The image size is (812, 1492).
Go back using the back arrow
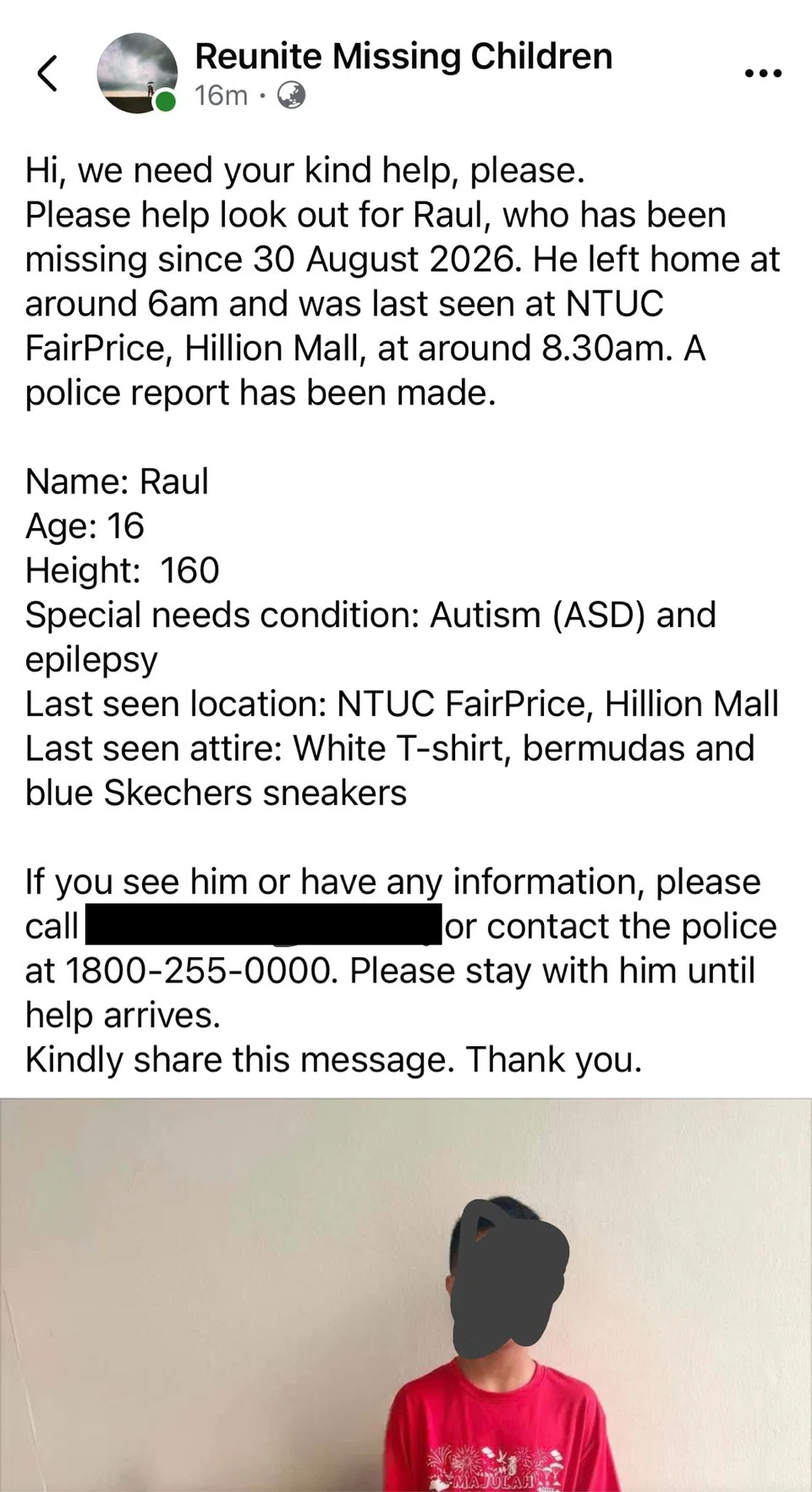click(47, 73)
